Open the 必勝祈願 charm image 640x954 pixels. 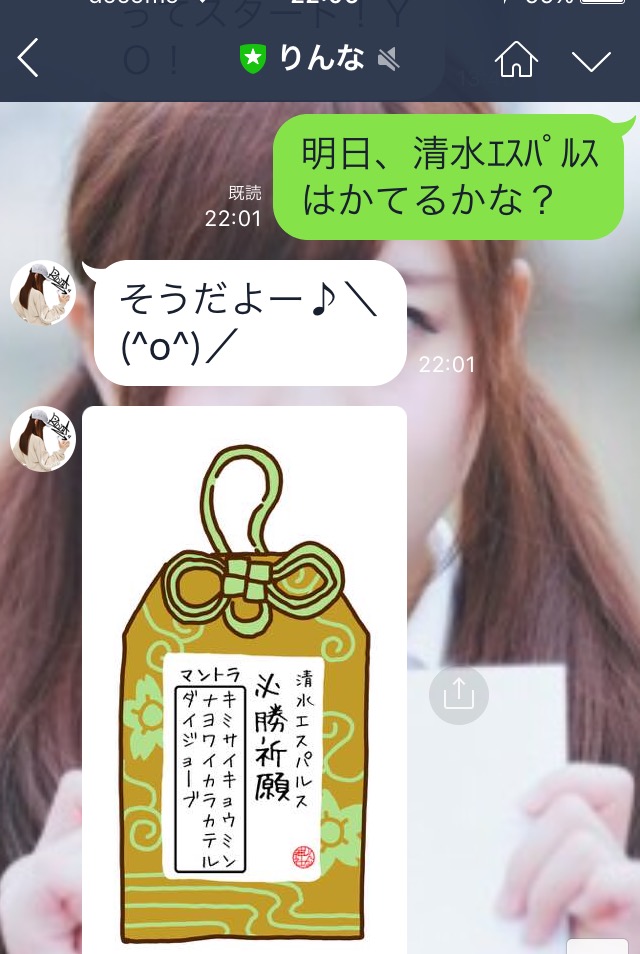pos(245,680)
